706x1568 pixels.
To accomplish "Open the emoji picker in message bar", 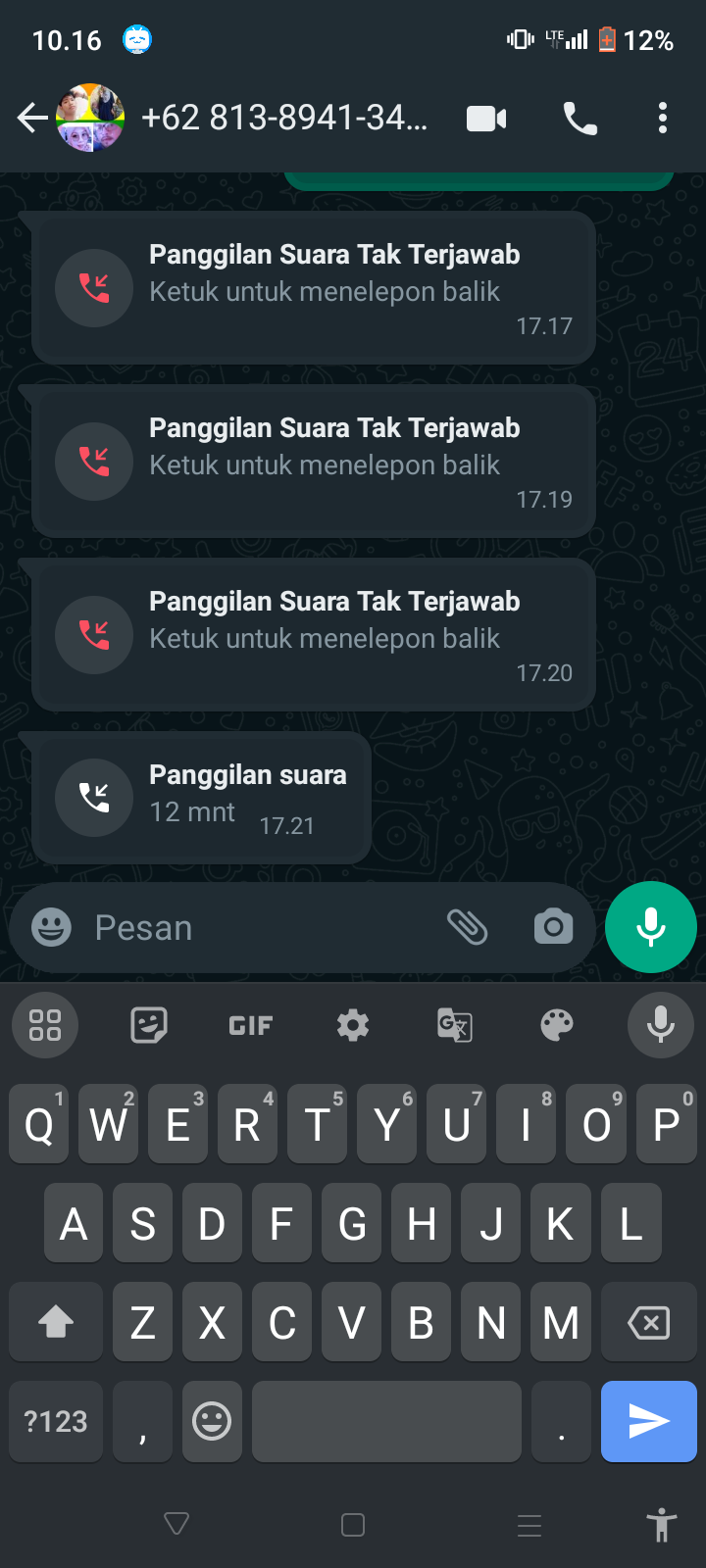I will click(51, 927).
